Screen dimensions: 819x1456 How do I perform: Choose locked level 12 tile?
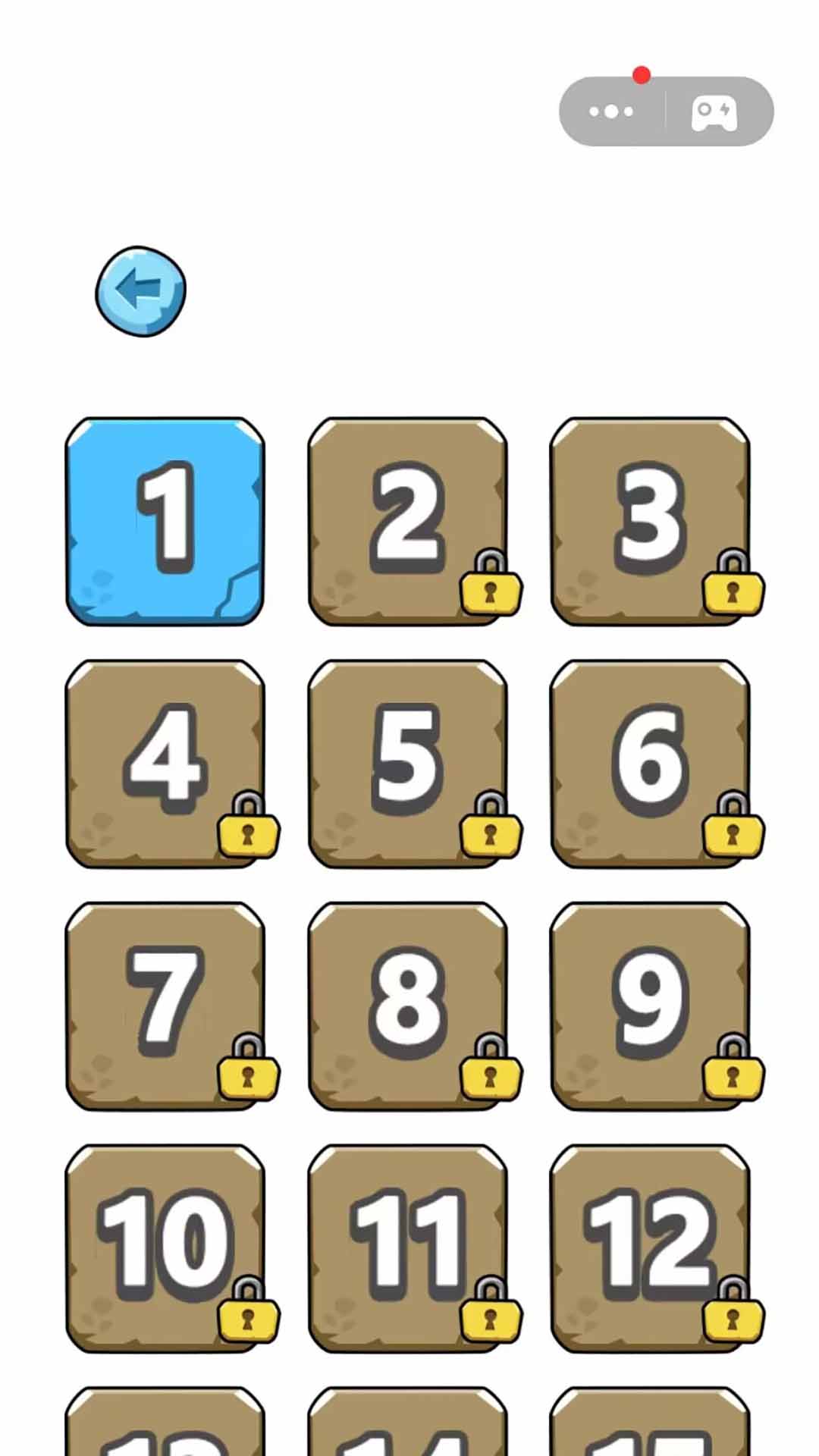pos(650,1249)
